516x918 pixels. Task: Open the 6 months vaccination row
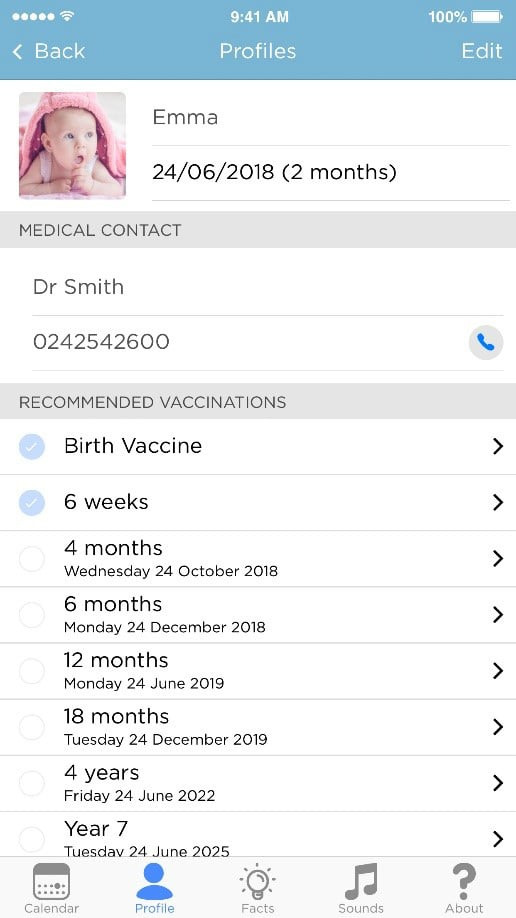(x=258, y=615)
